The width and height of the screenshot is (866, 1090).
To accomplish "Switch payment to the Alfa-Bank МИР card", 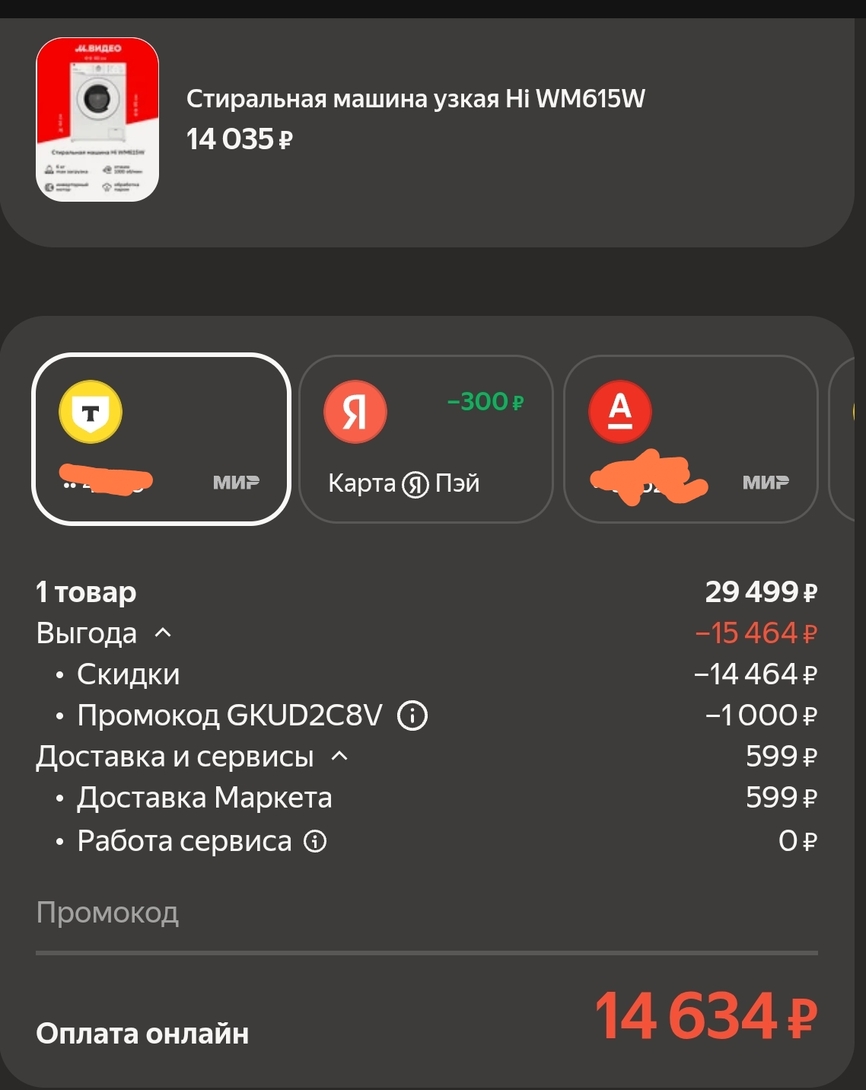I will point(690,438).
